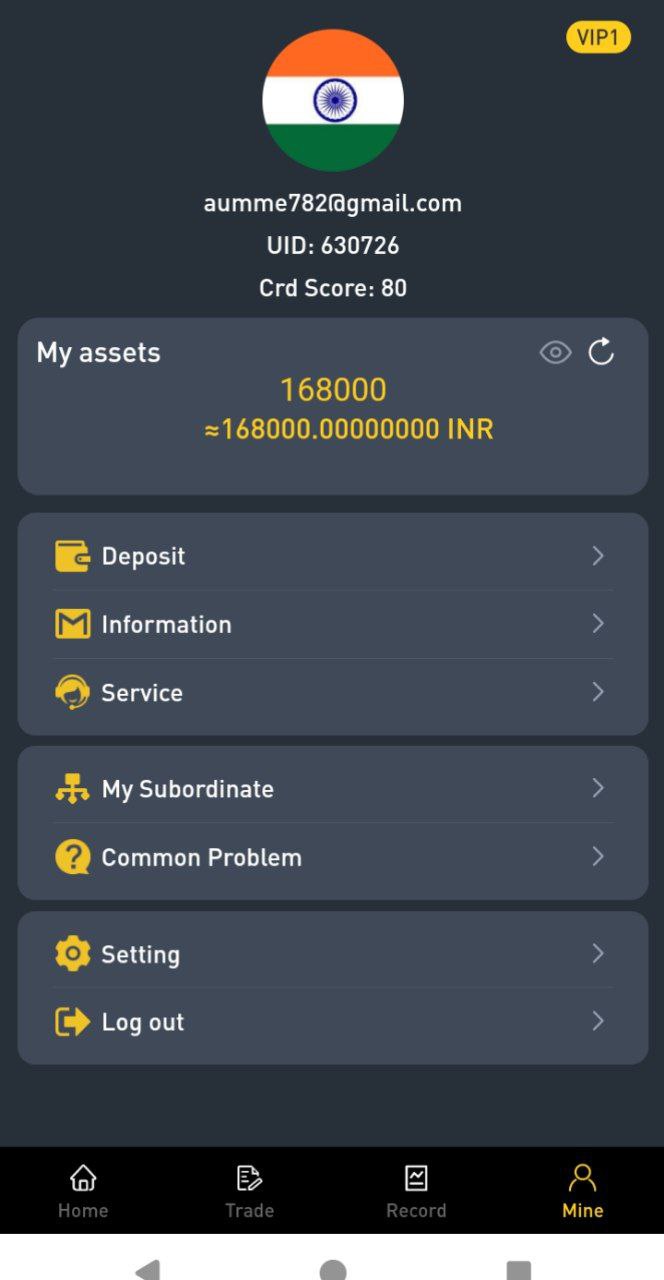Open the Deposit option
This screenshot has width=664, height=1280.
click(332, 556)
